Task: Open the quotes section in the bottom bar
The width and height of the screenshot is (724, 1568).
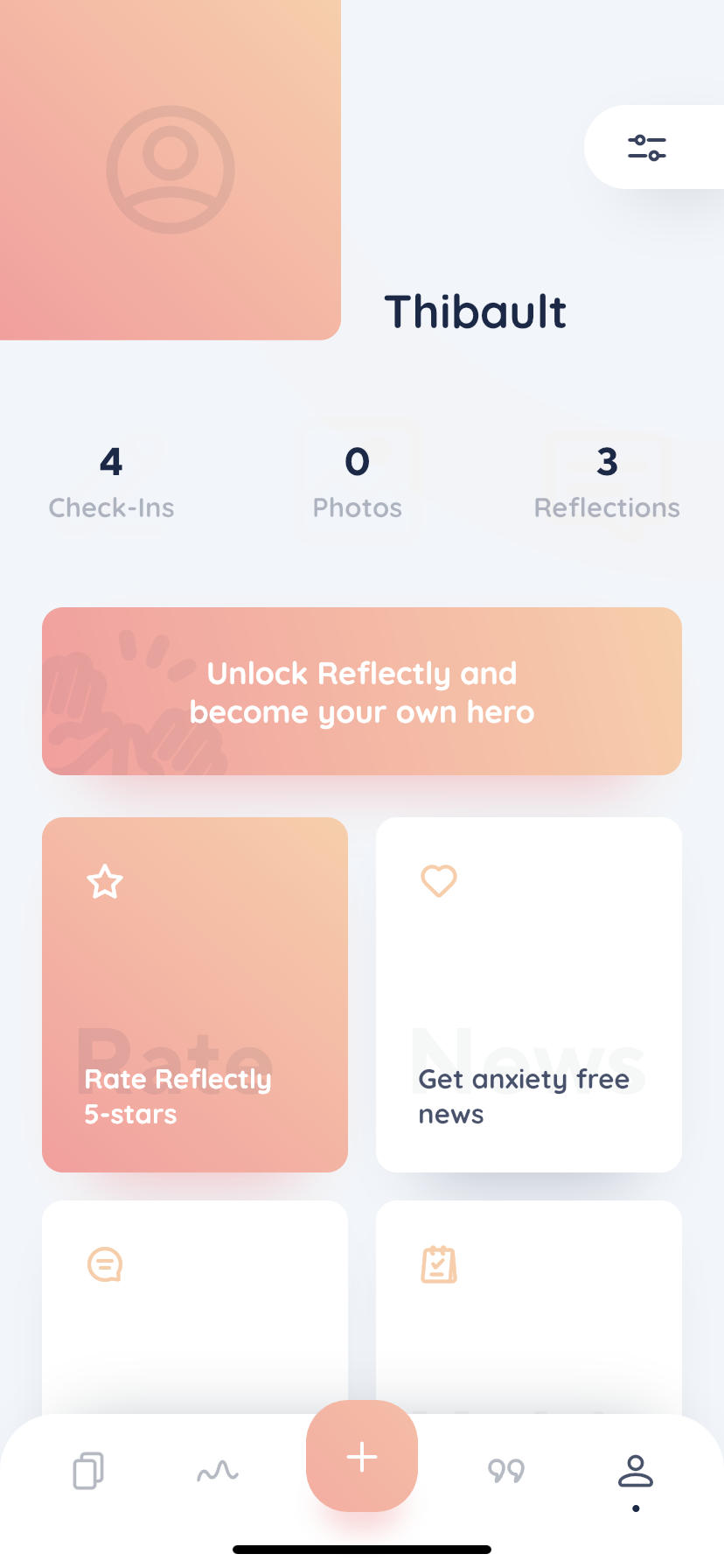Action: [506, 1470]
